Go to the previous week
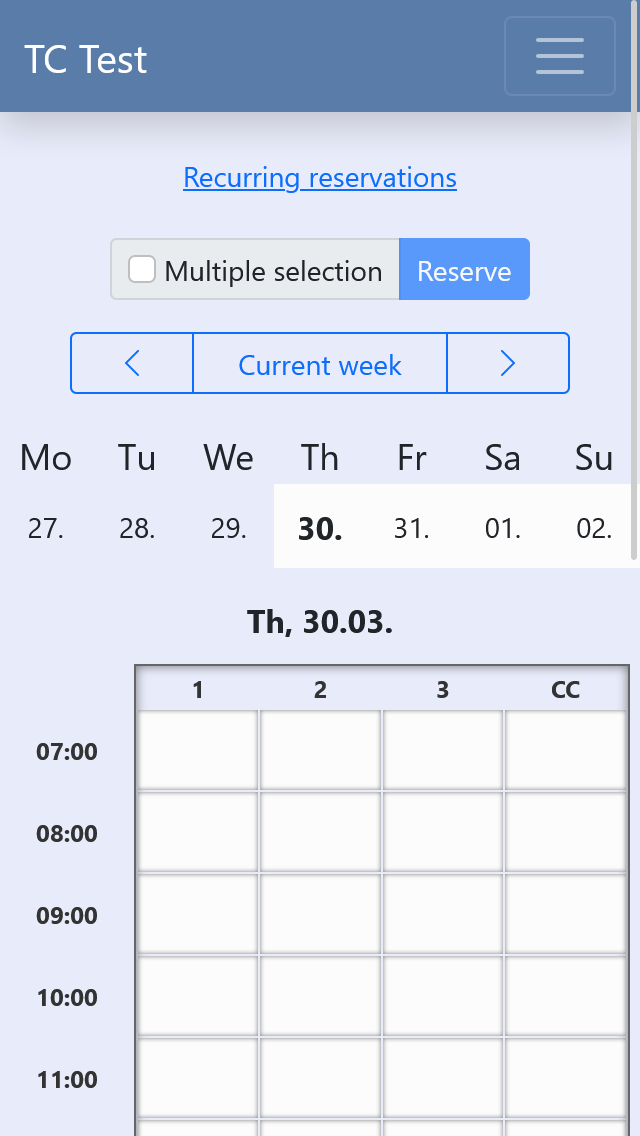This screenshot has width=640, height=1136. click(x=132, y=363)
